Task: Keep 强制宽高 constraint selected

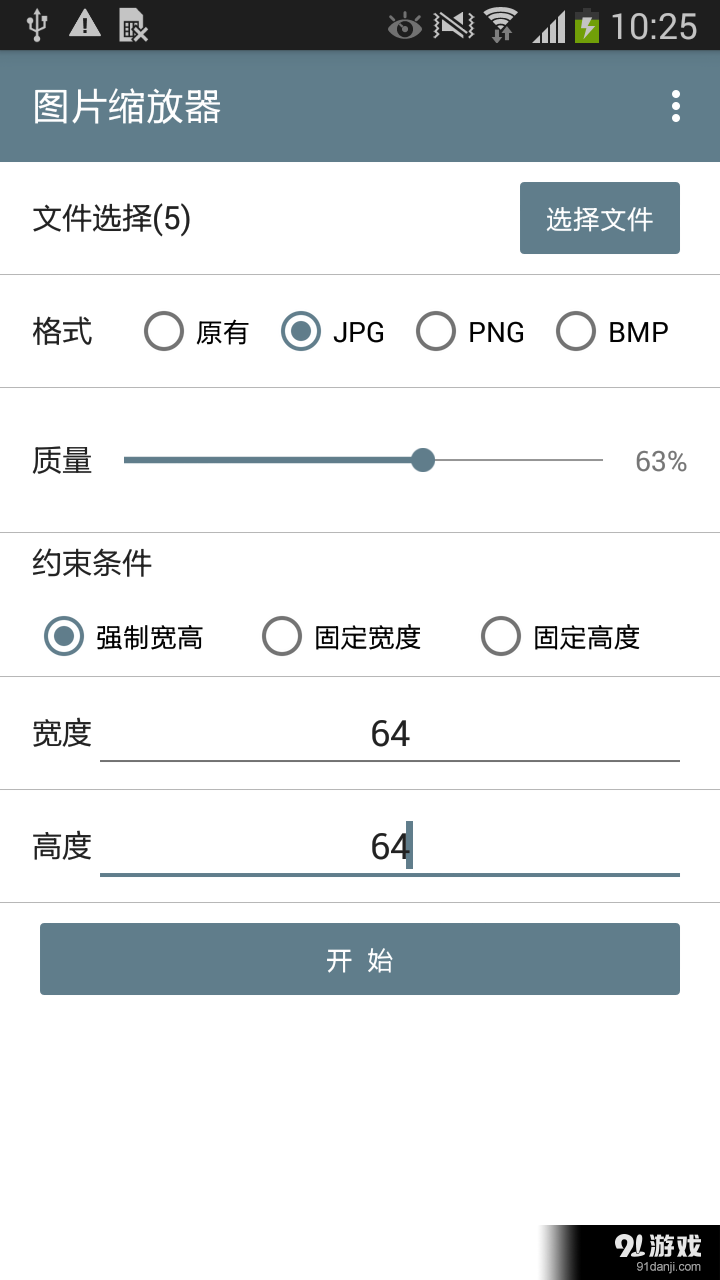Action: (x=63, y=635)
